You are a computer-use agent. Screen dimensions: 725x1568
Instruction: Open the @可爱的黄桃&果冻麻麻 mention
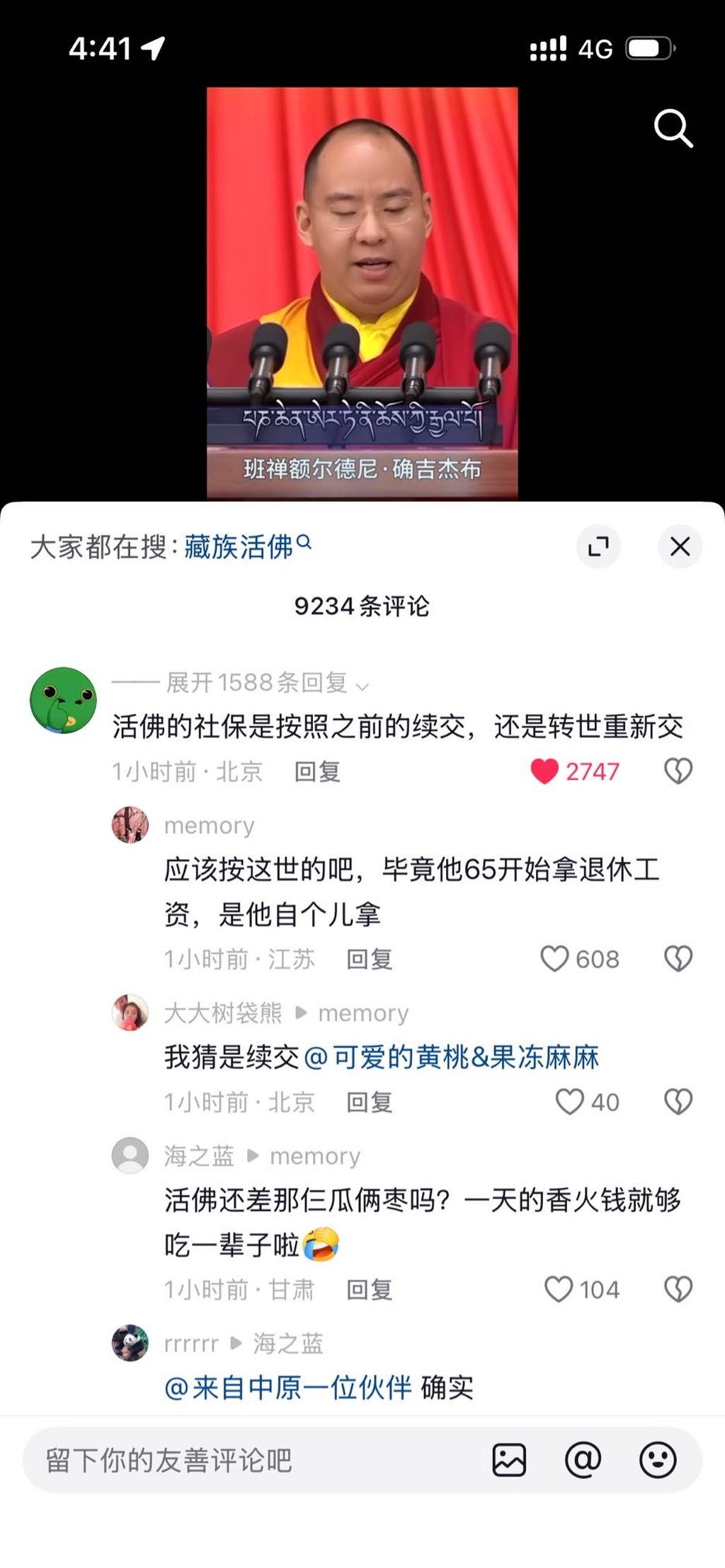pyautogui.click(x=452, y=1057)
